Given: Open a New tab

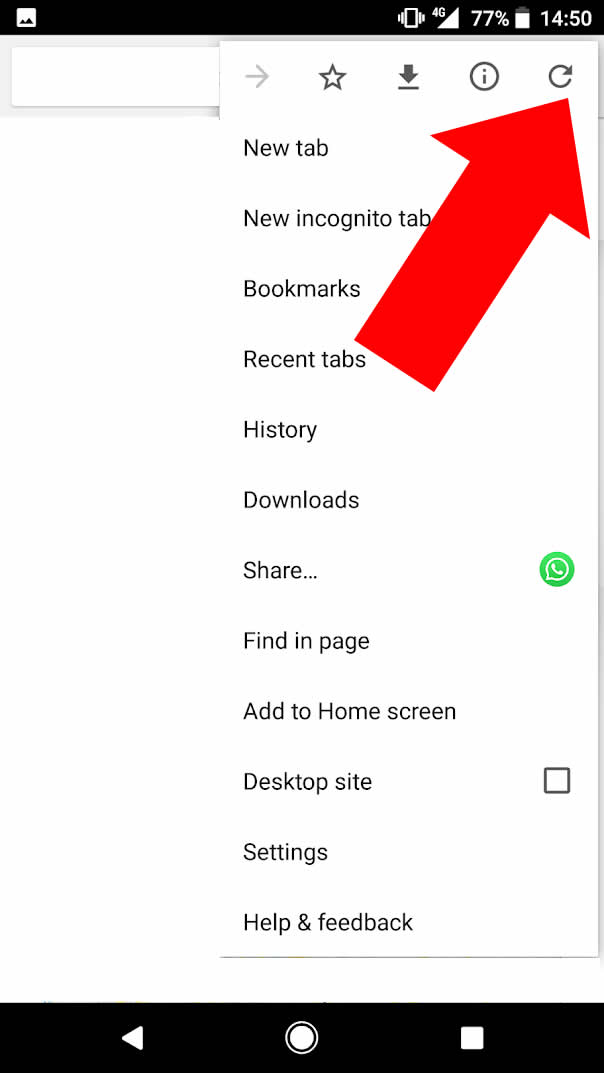Looking at the screenshot, I should (x=286, y=148).
